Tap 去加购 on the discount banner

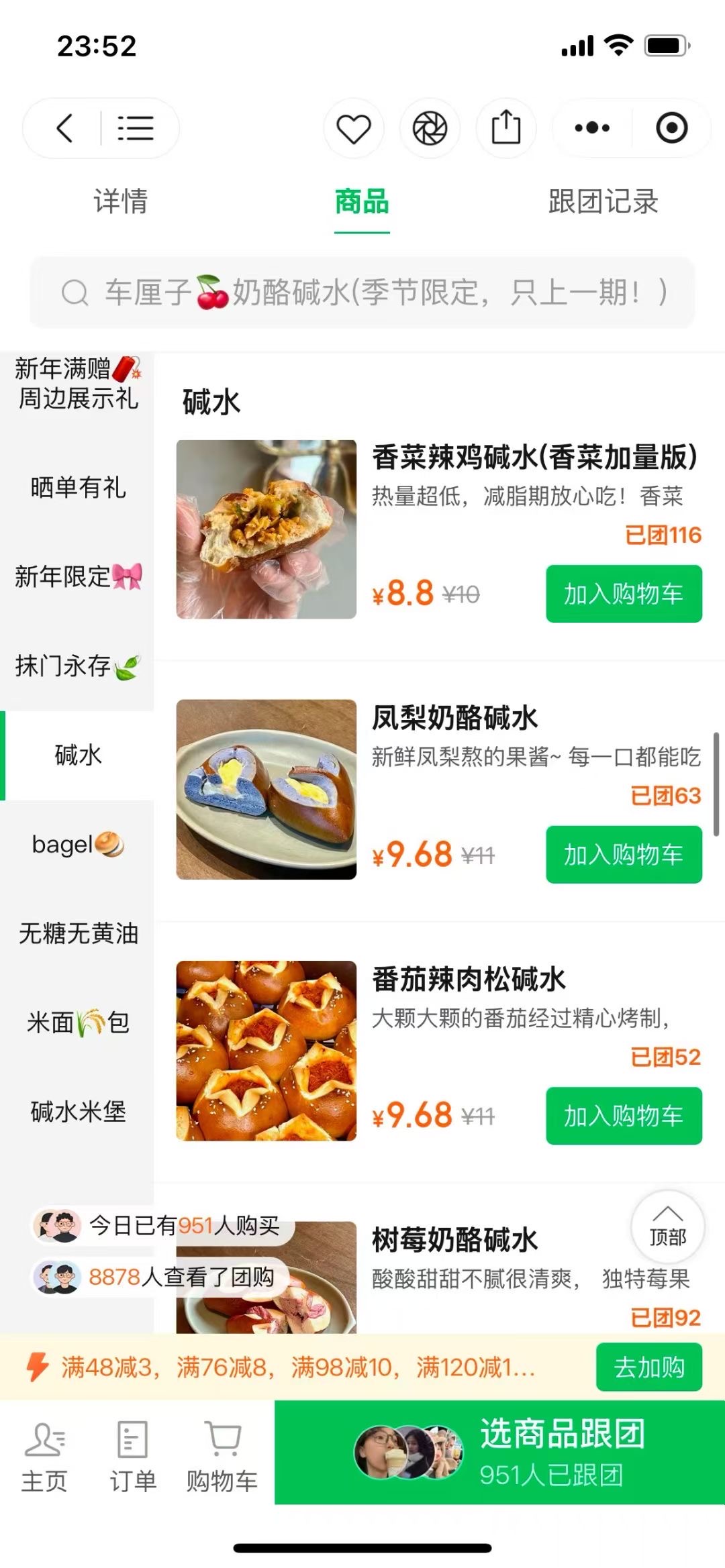pyautogui.click(x=648, y=1367)
